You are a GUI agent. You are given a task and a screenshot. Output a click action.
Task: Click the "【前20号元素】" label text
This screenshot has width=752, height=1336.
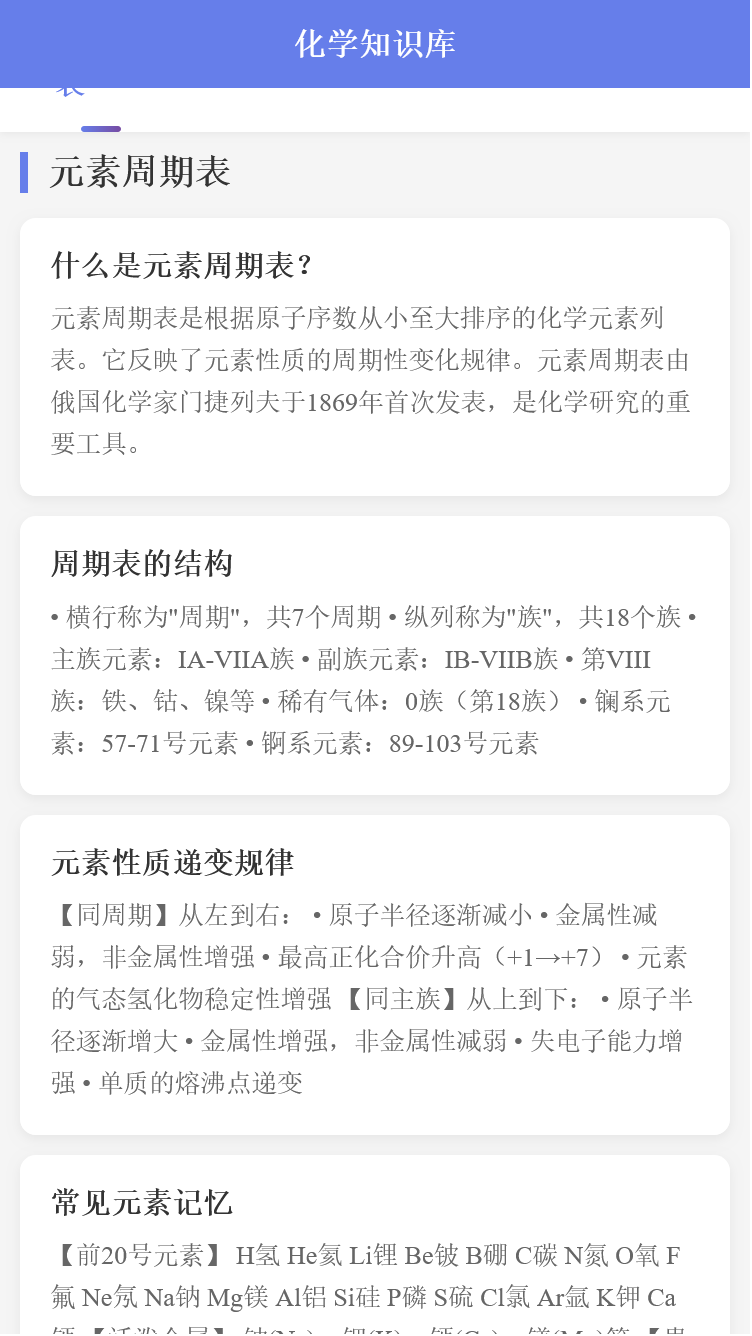click(139, 1256)
